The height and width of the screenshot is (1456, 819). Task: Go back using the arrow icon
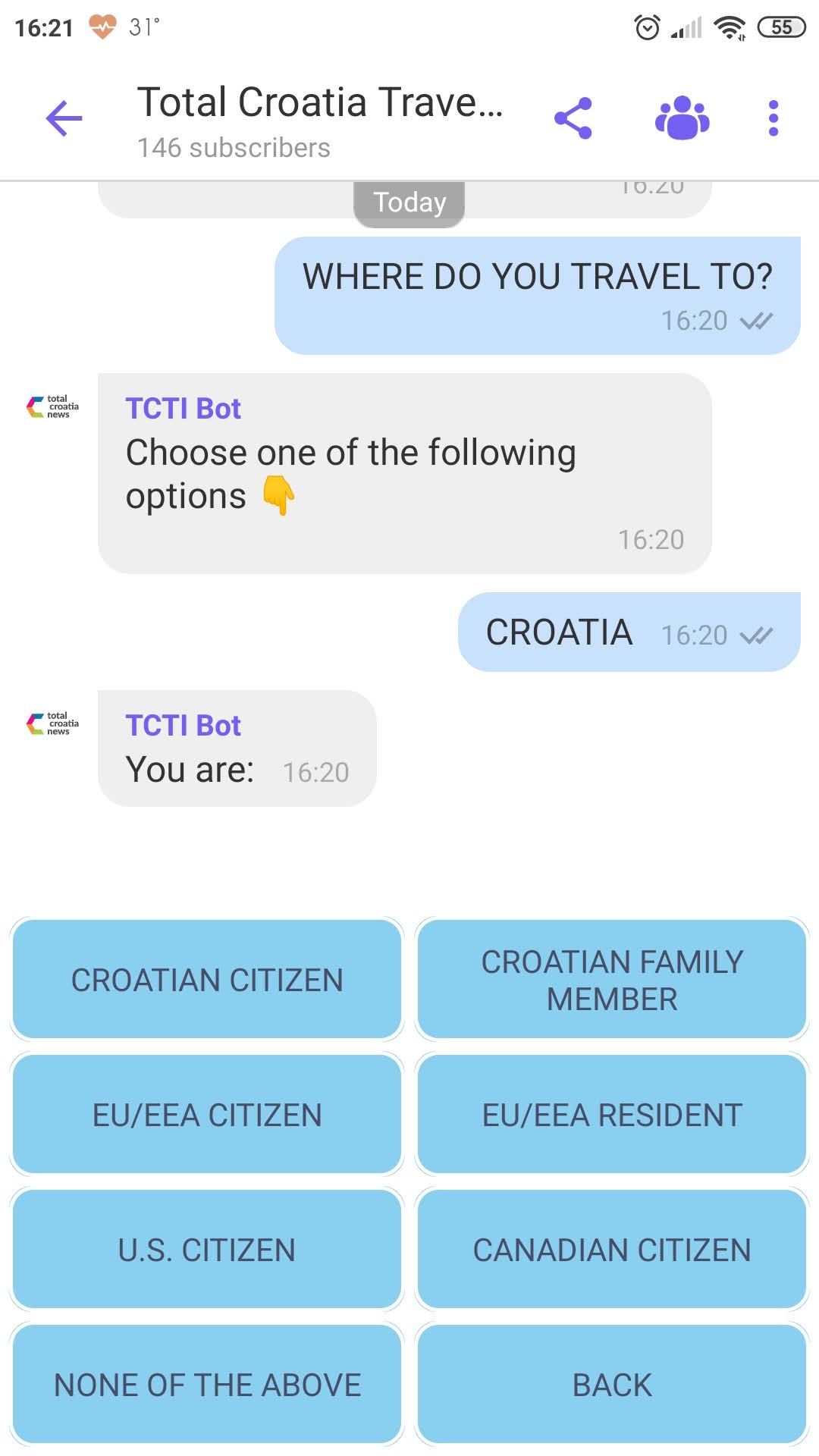(x=64, y=118)
